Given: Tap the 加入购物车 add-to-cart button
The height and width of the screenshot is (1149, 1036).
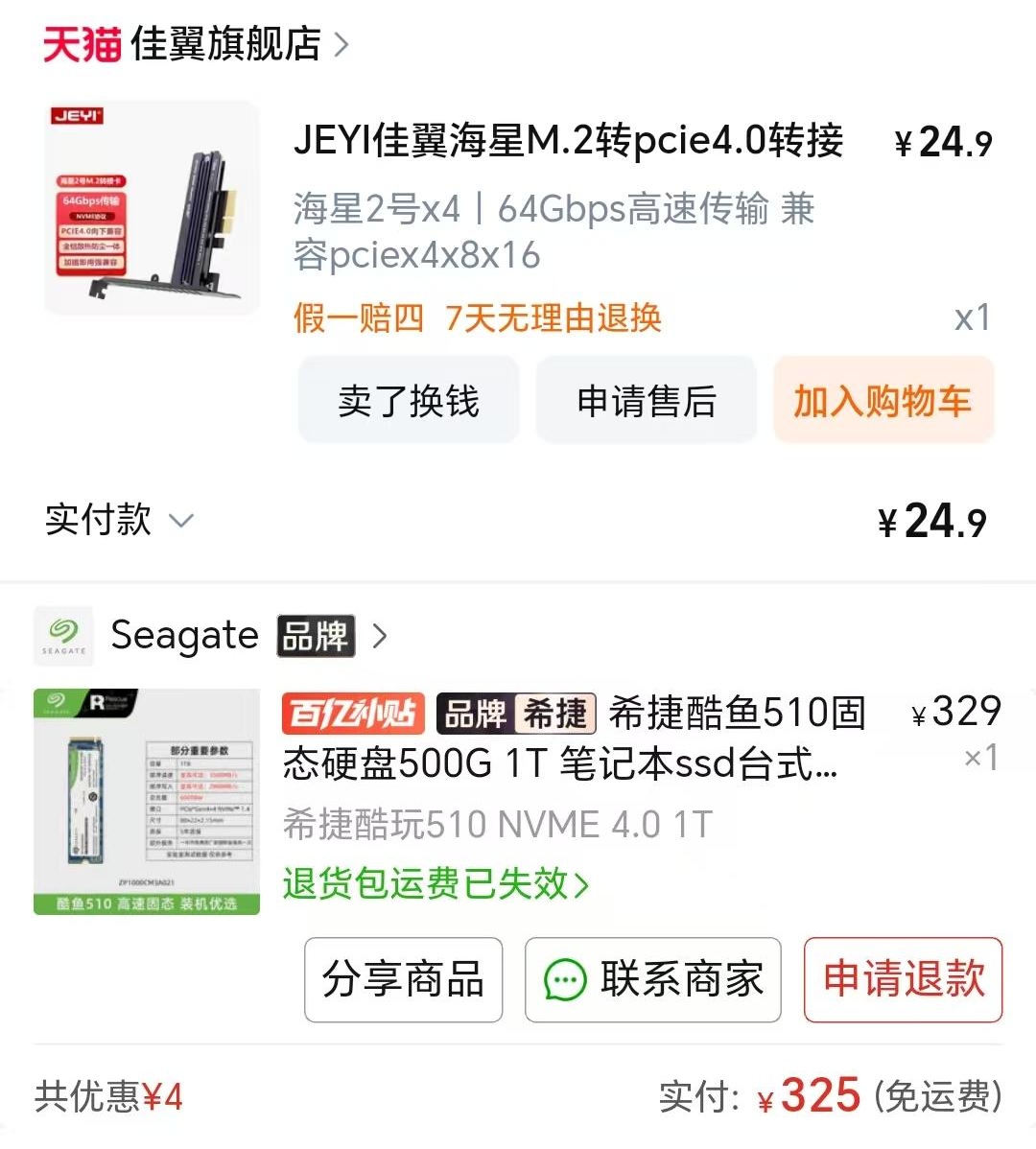Looking at the screenshot, I should pyautogui.click(x=883, y=400).
